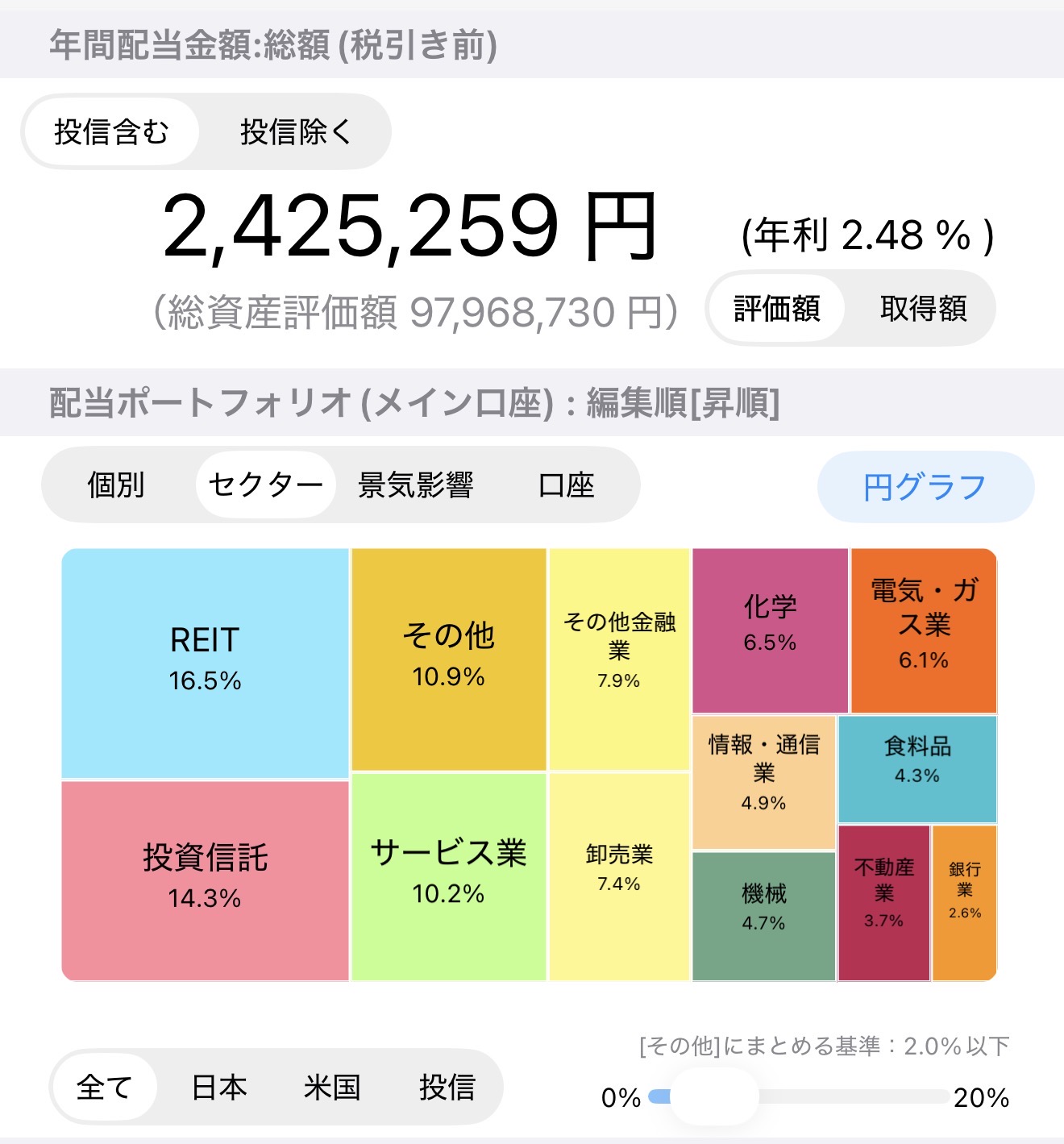Switch to the 景気影響 view

pyautogui.click(x=415, y=485)
